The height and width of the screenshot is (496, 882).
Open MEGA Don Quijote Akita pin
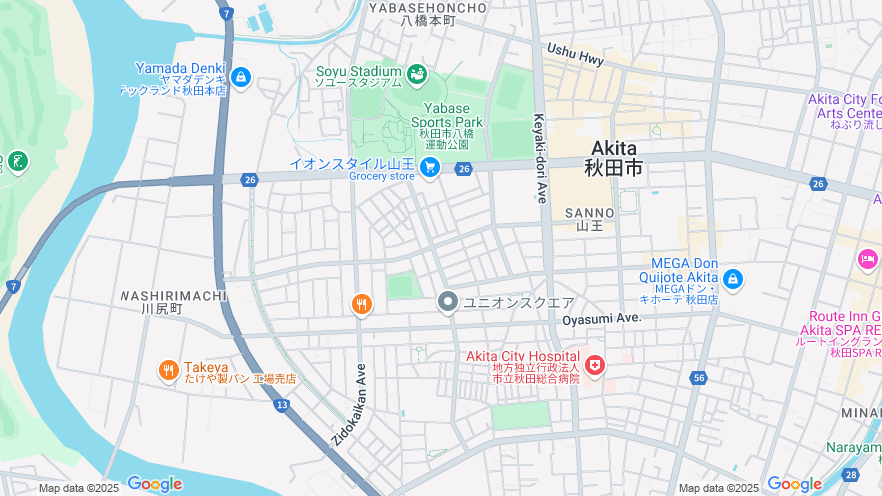pos(733,278)
